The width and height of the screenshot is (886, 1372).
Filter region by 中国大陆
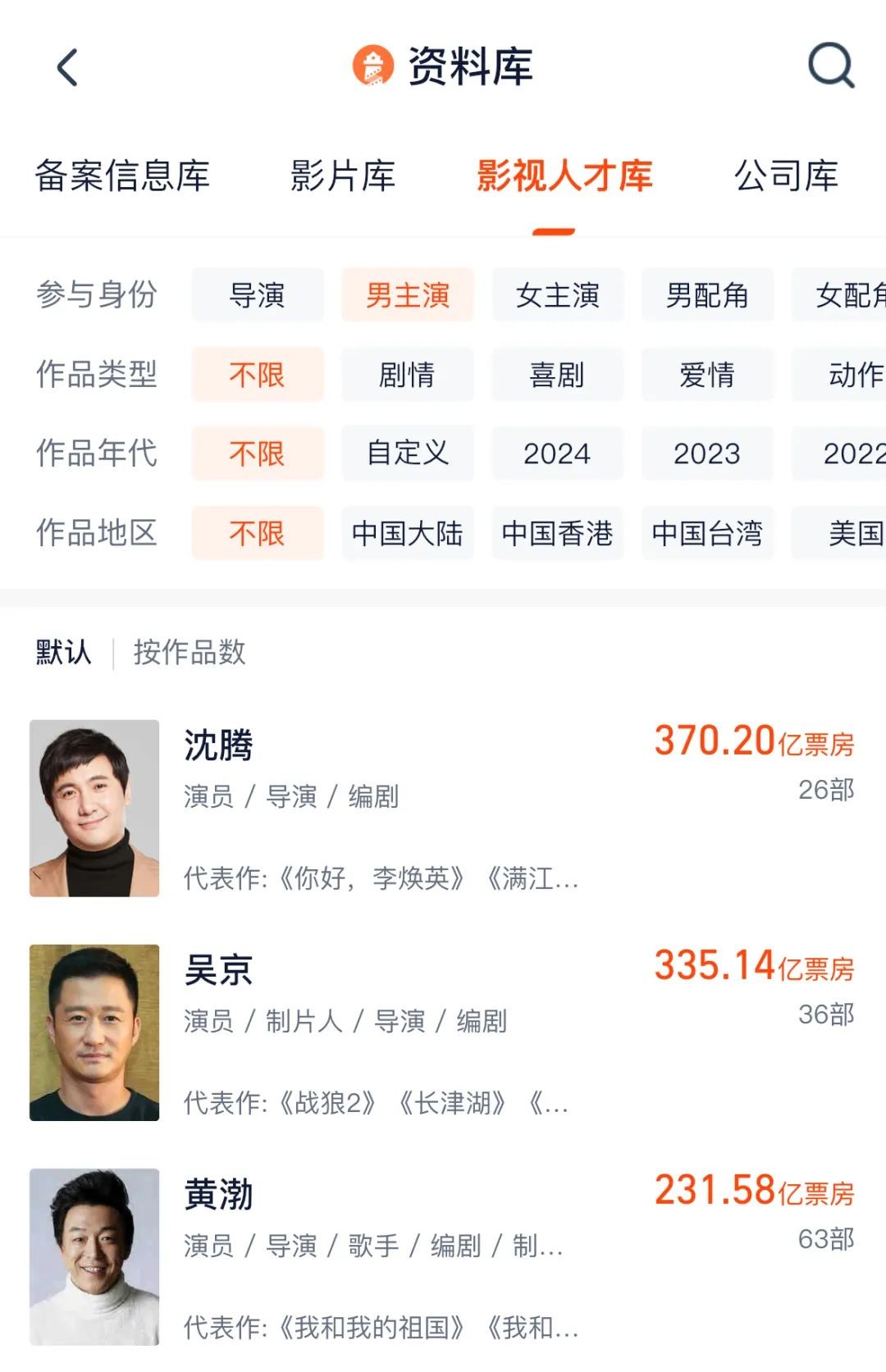pos(407,533)
